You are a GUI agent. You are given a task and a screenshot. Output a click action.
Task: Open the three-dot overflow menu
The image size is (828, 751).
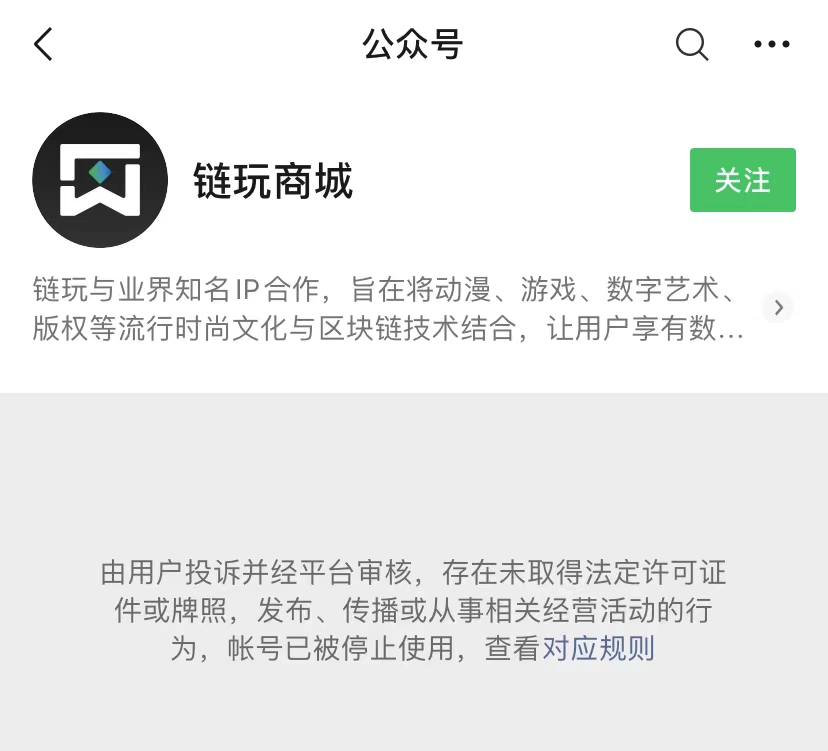[771, 44]
